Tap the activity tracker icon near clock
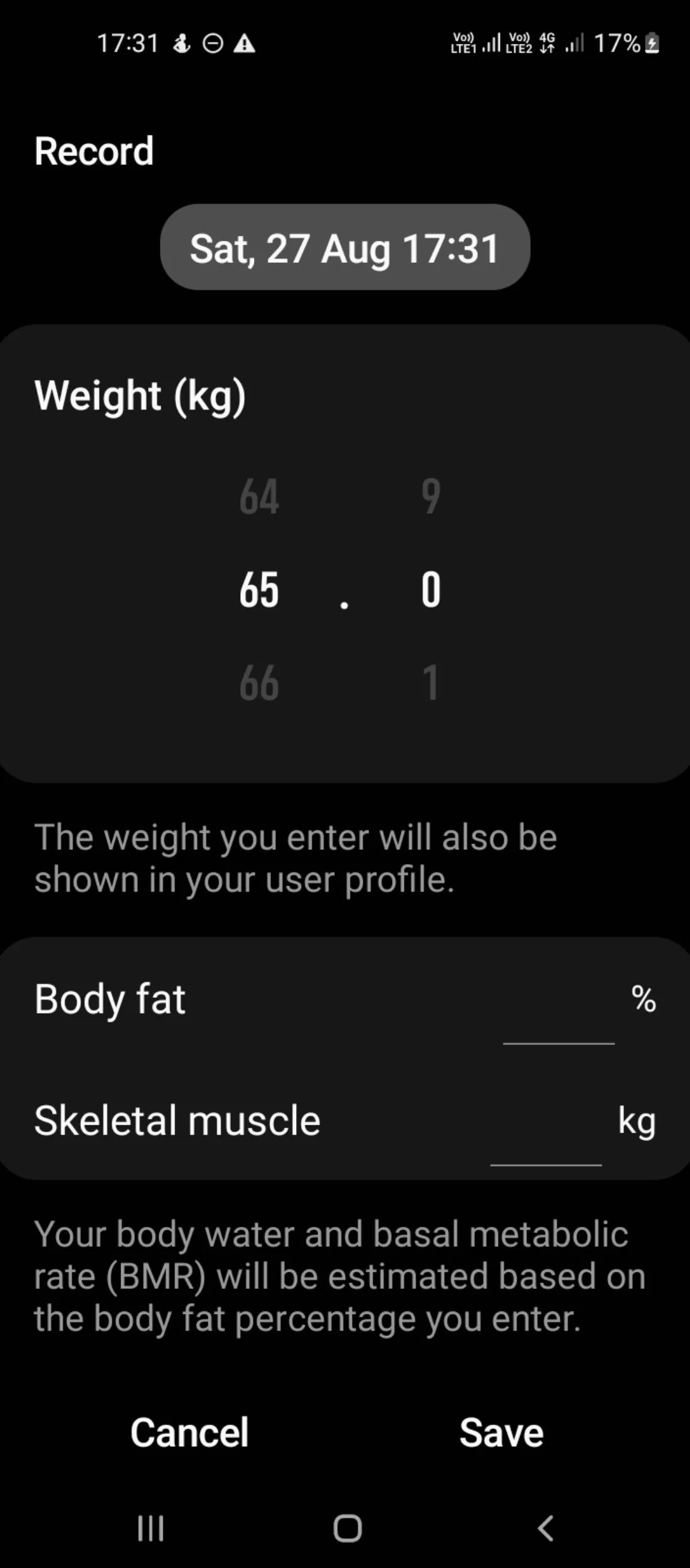This screenshot has width=690, height=1568. pos(181,43)
